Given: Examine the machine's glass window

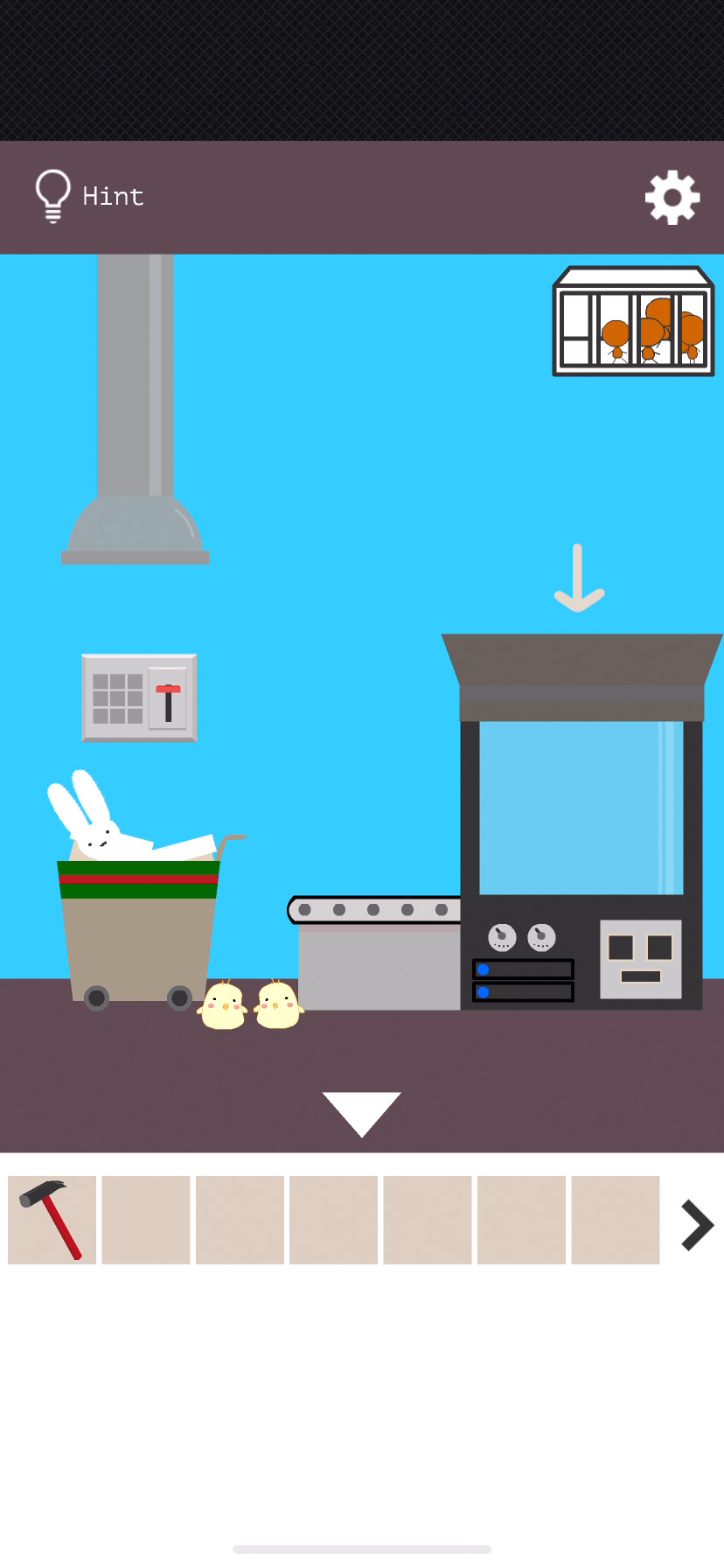Looking at the screenshot, I should pyautogui.click(x=581, y=807).
